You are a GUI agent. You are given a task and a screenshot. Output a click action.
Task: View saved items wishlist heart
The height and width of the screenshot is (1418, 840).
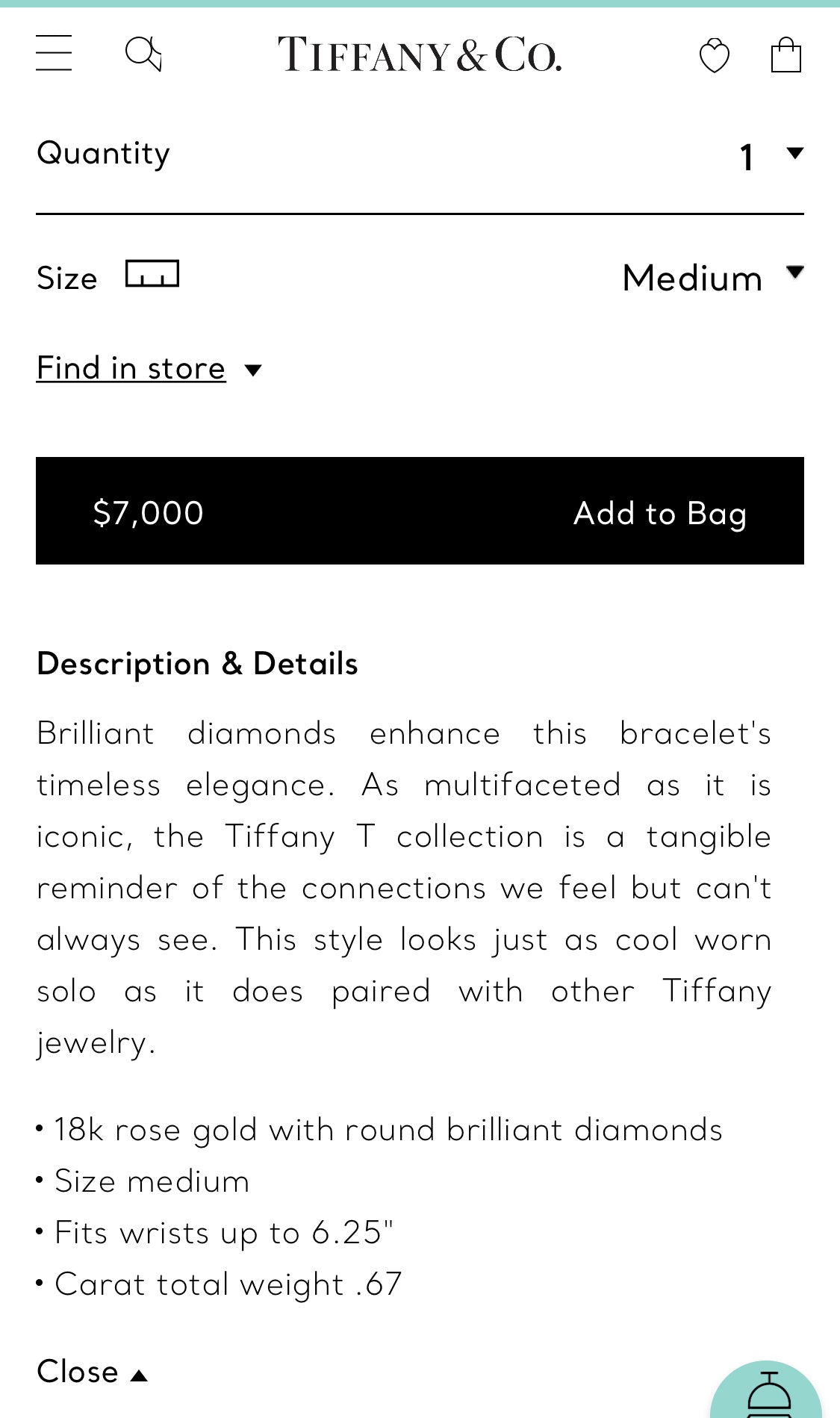pyautogui.click(x=714, y=56)
